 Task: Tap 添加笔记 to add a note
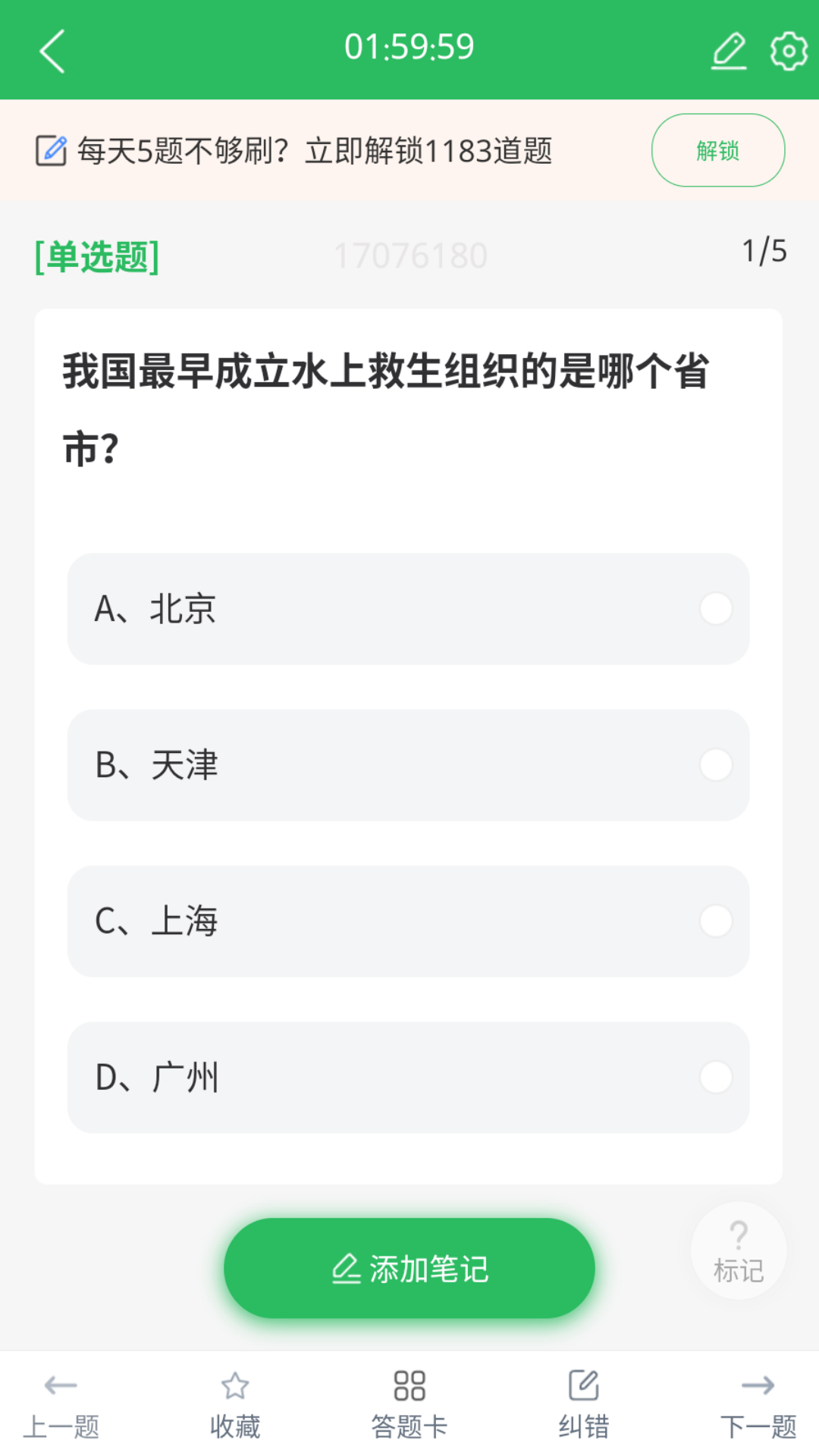pos(409,1269)
